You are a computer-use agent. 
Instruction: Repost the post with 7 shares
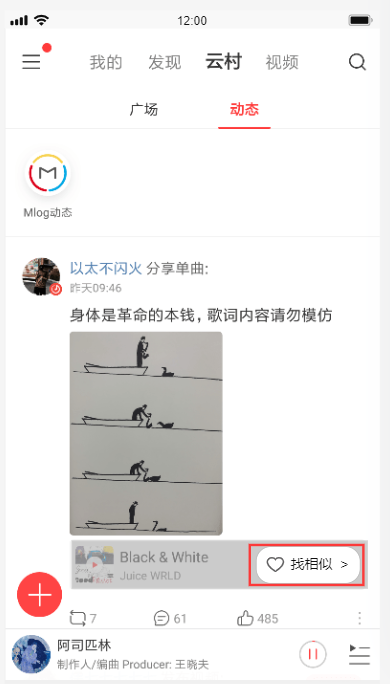pos(83,618)
